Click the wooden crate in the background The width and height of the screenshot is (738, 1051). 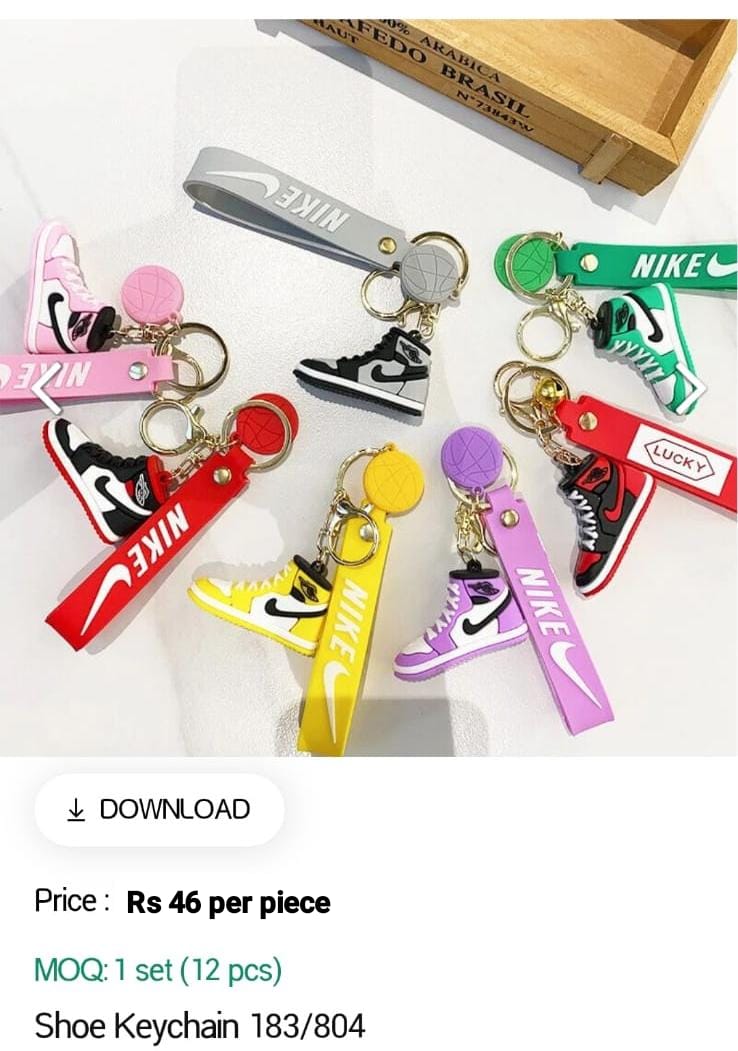click(500, 80)
